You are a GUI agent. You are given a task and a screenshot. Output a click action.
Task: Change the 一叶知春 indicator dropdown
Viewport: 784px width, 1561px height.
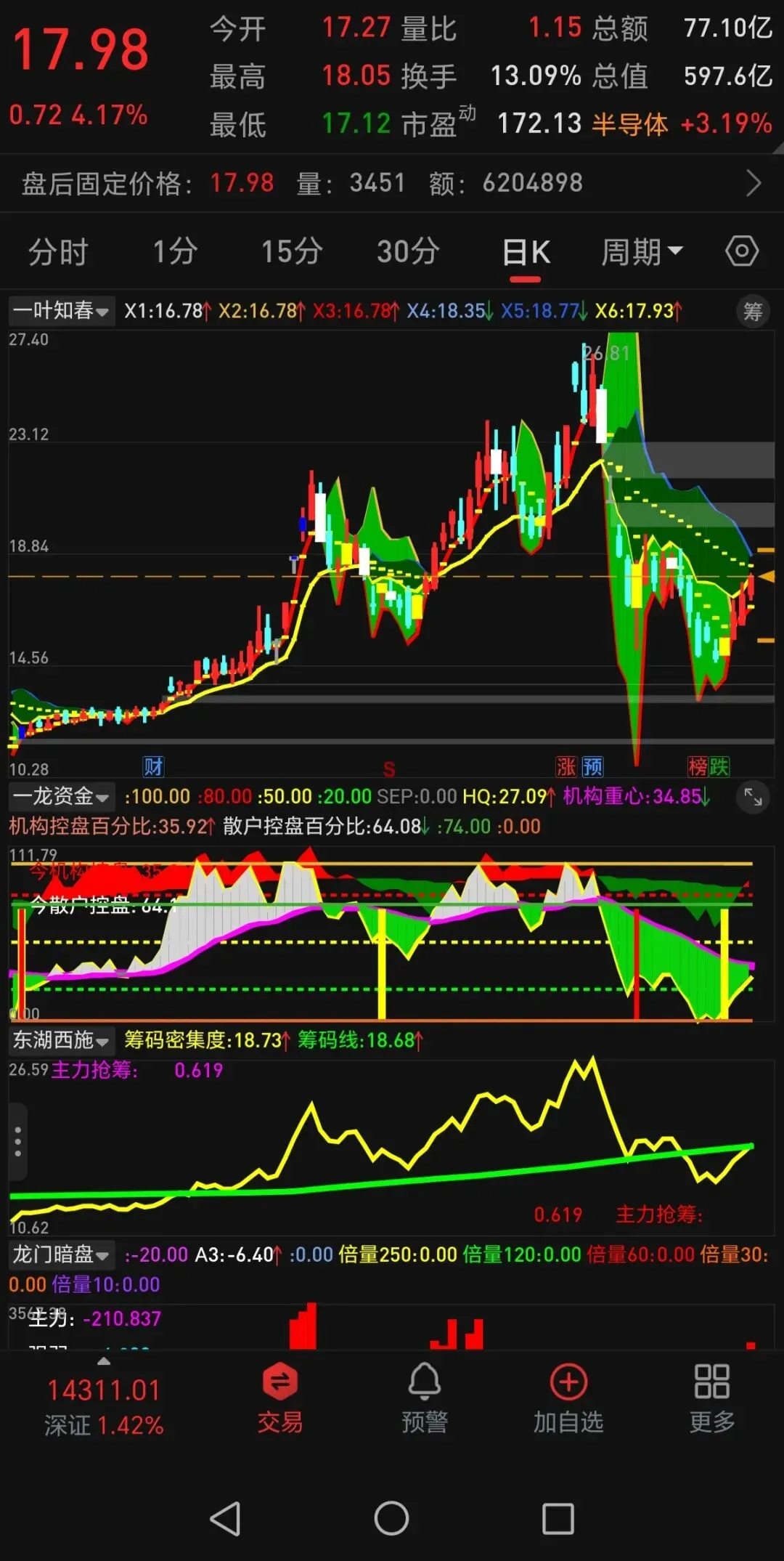(x=61, y=311)
